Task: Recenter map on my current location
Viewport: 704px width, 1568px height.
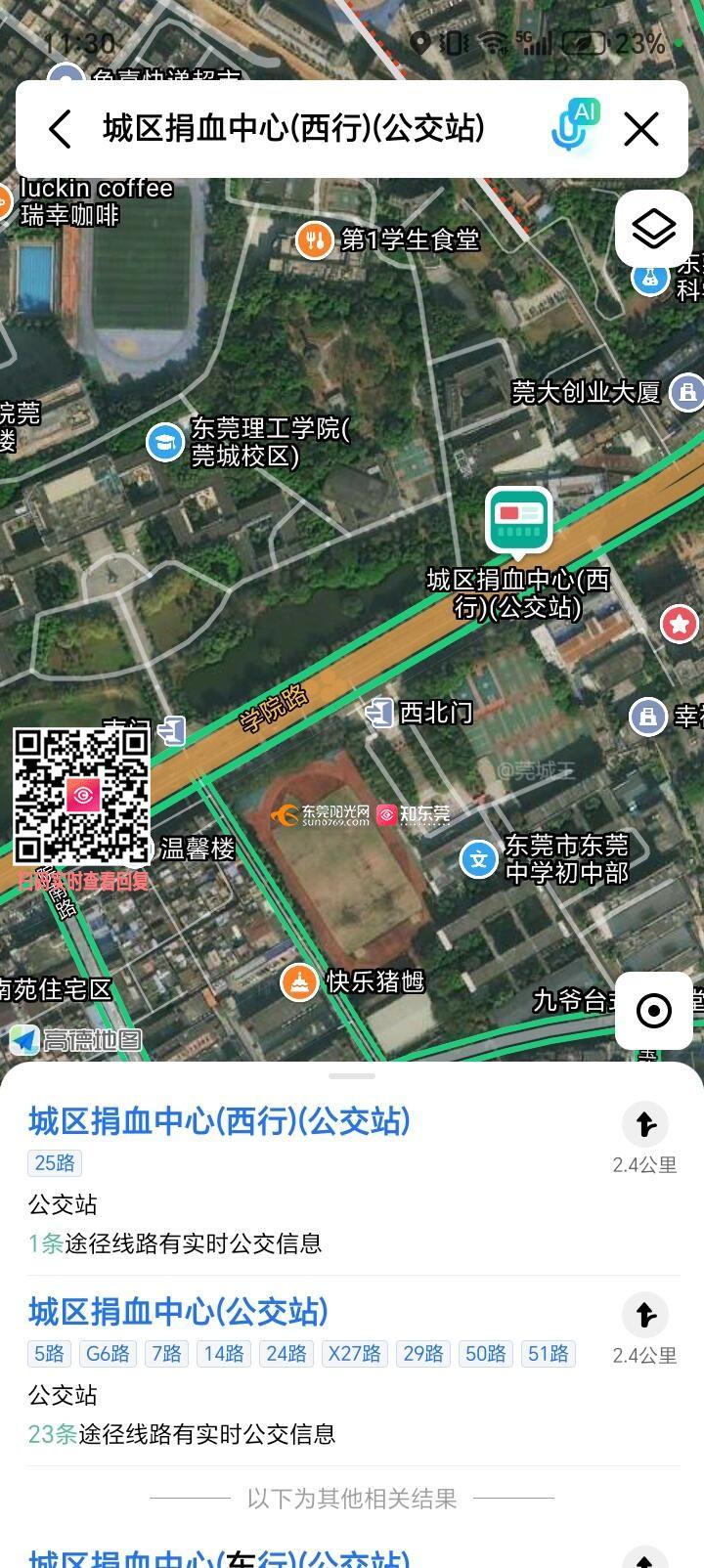Action: point(653,1011)
